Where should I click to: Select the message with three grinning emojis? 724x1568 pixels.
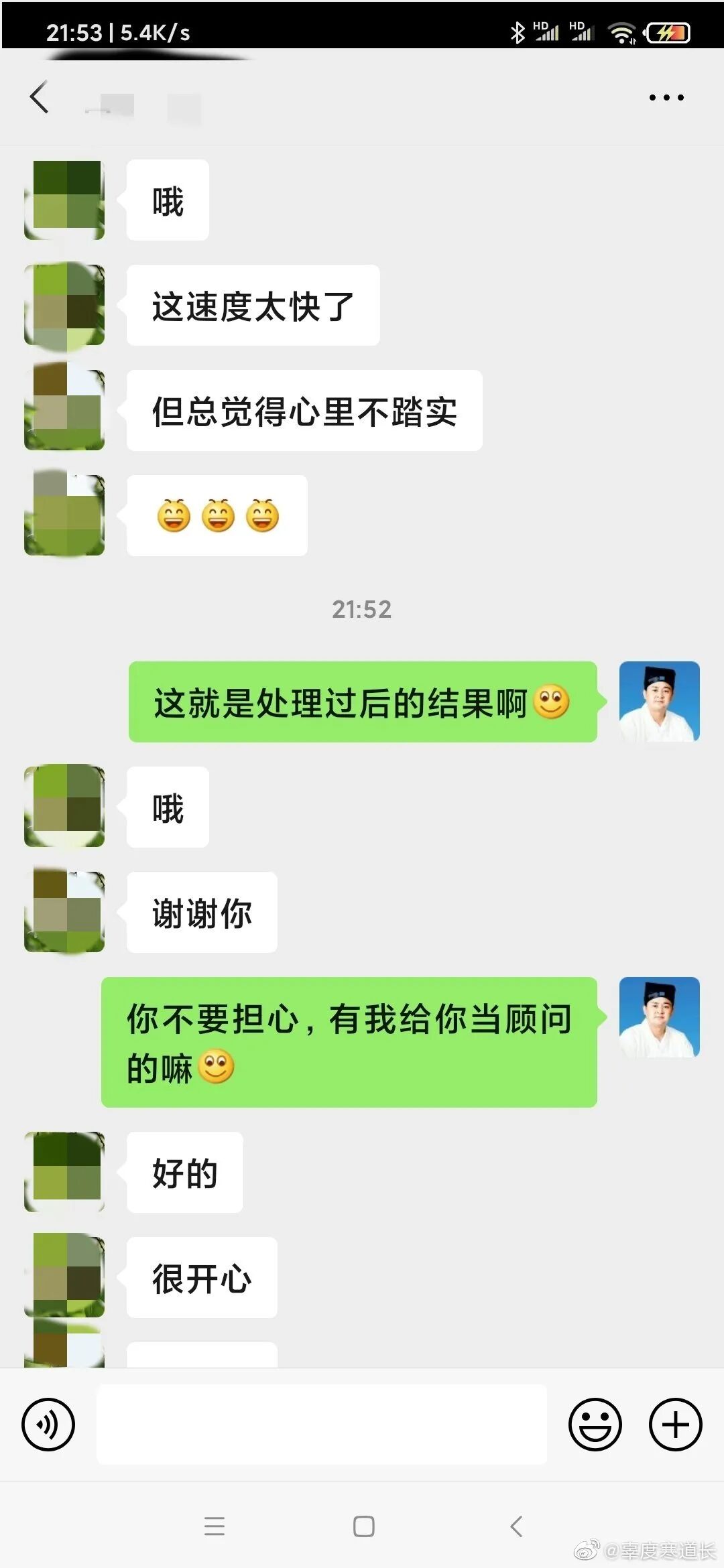[x=217, y=515]
